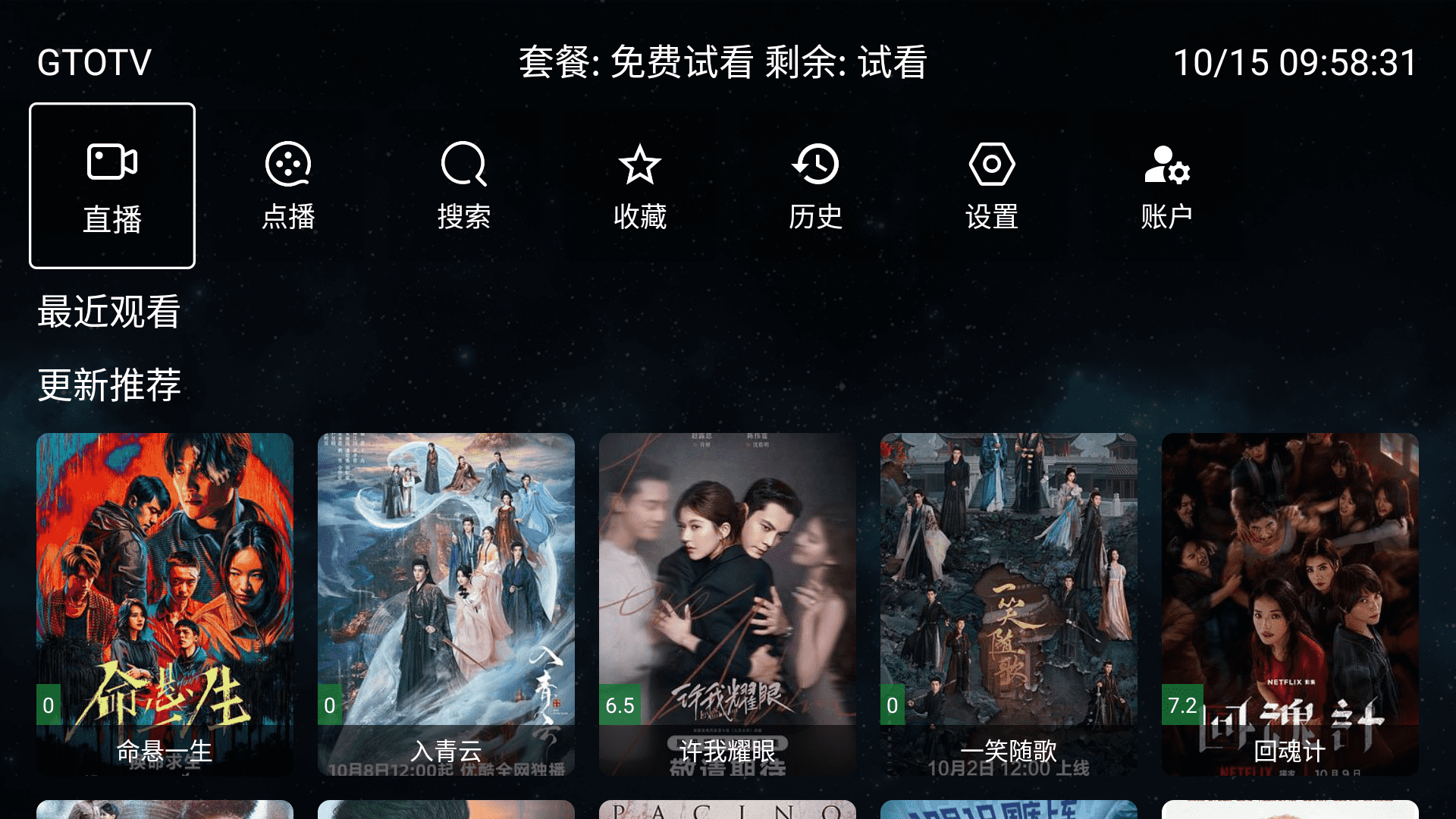Go to 收藏 favorites

coord(639,186)
